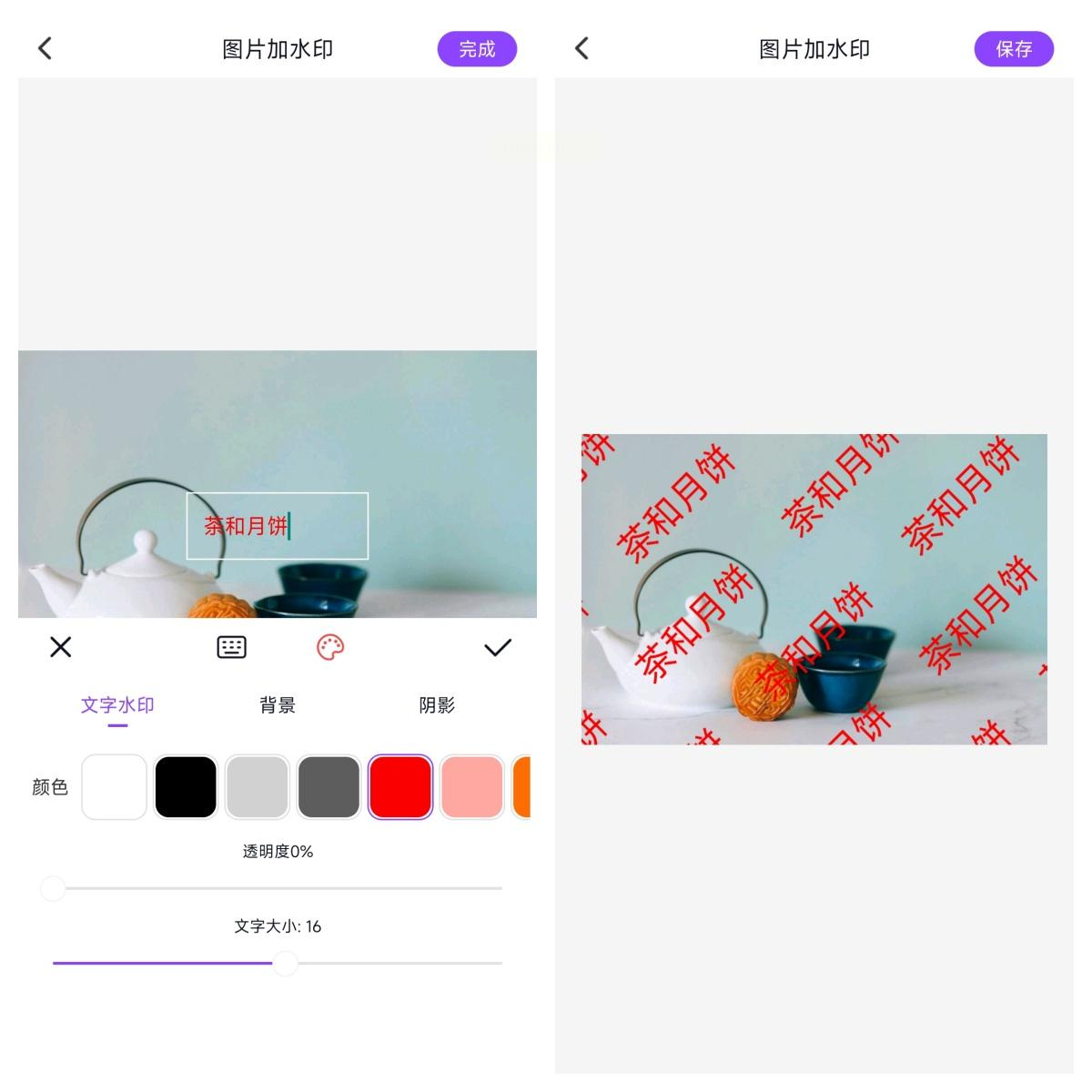The height and width of the screenshot is (1092, 1092).
Task: Select the black color swatch
Action: [x=186, y=787]
